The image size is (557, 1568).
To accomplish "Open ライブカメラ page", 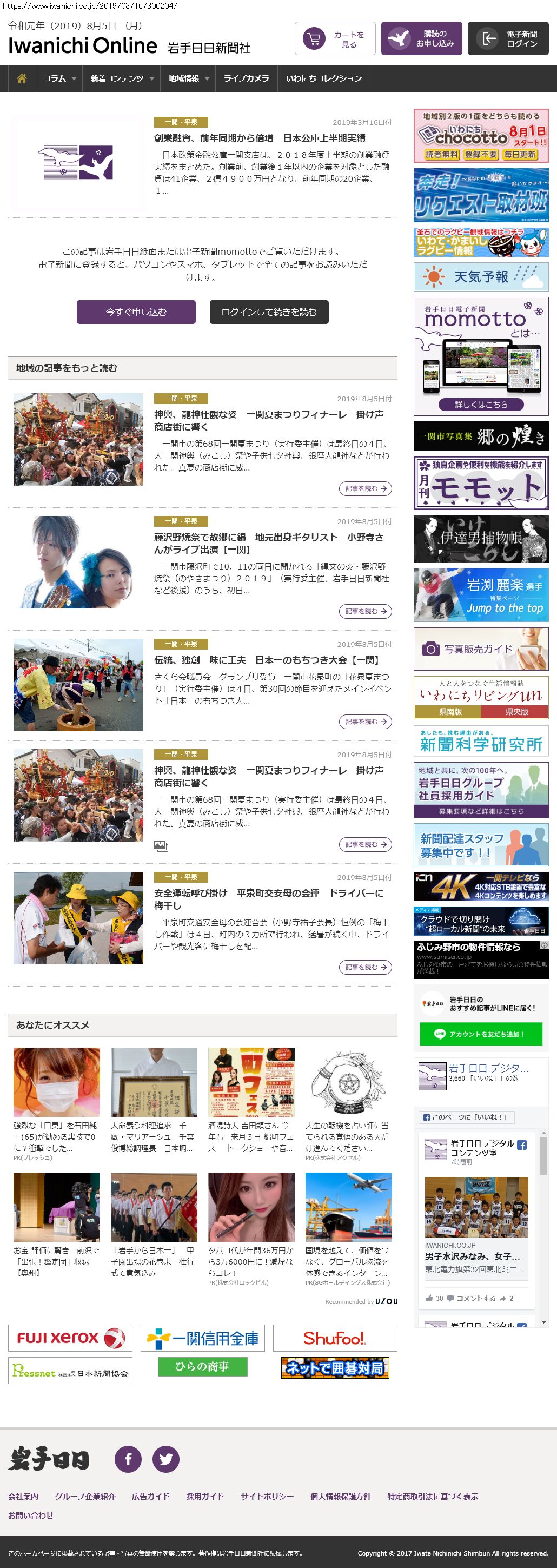I will pos(246,78).
